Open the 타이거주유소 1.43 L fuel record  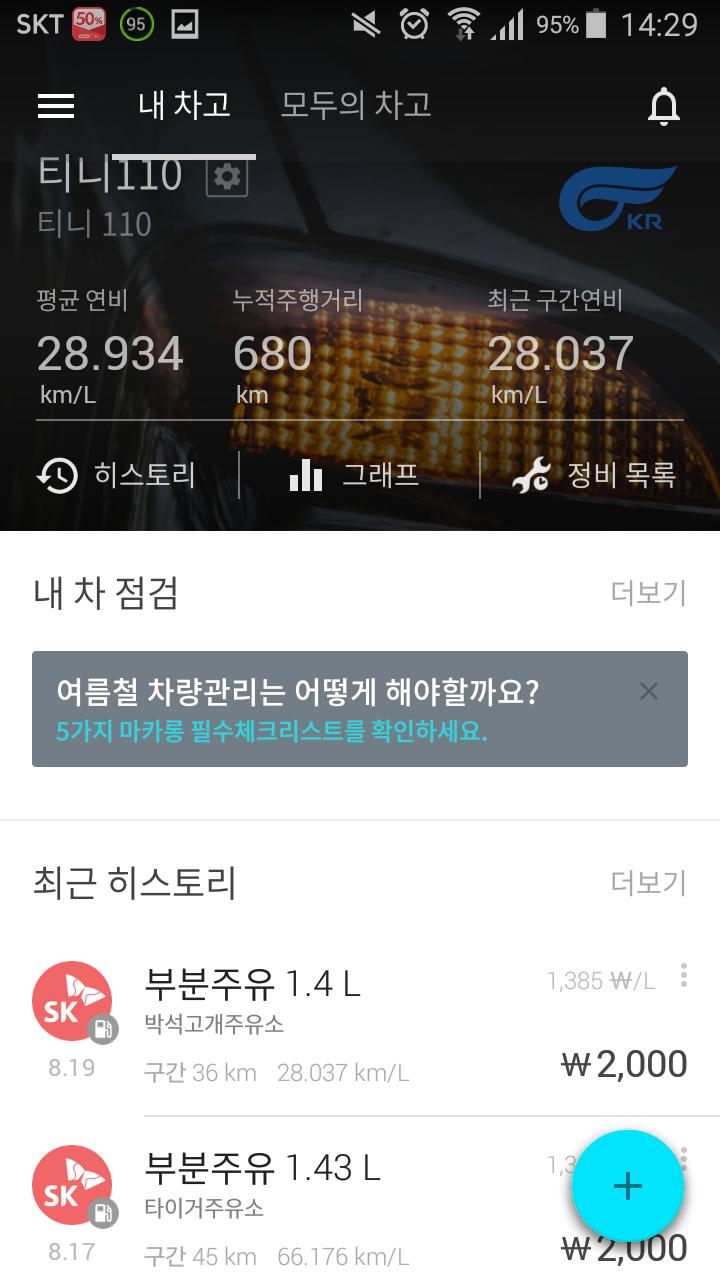click(330, 1208)
